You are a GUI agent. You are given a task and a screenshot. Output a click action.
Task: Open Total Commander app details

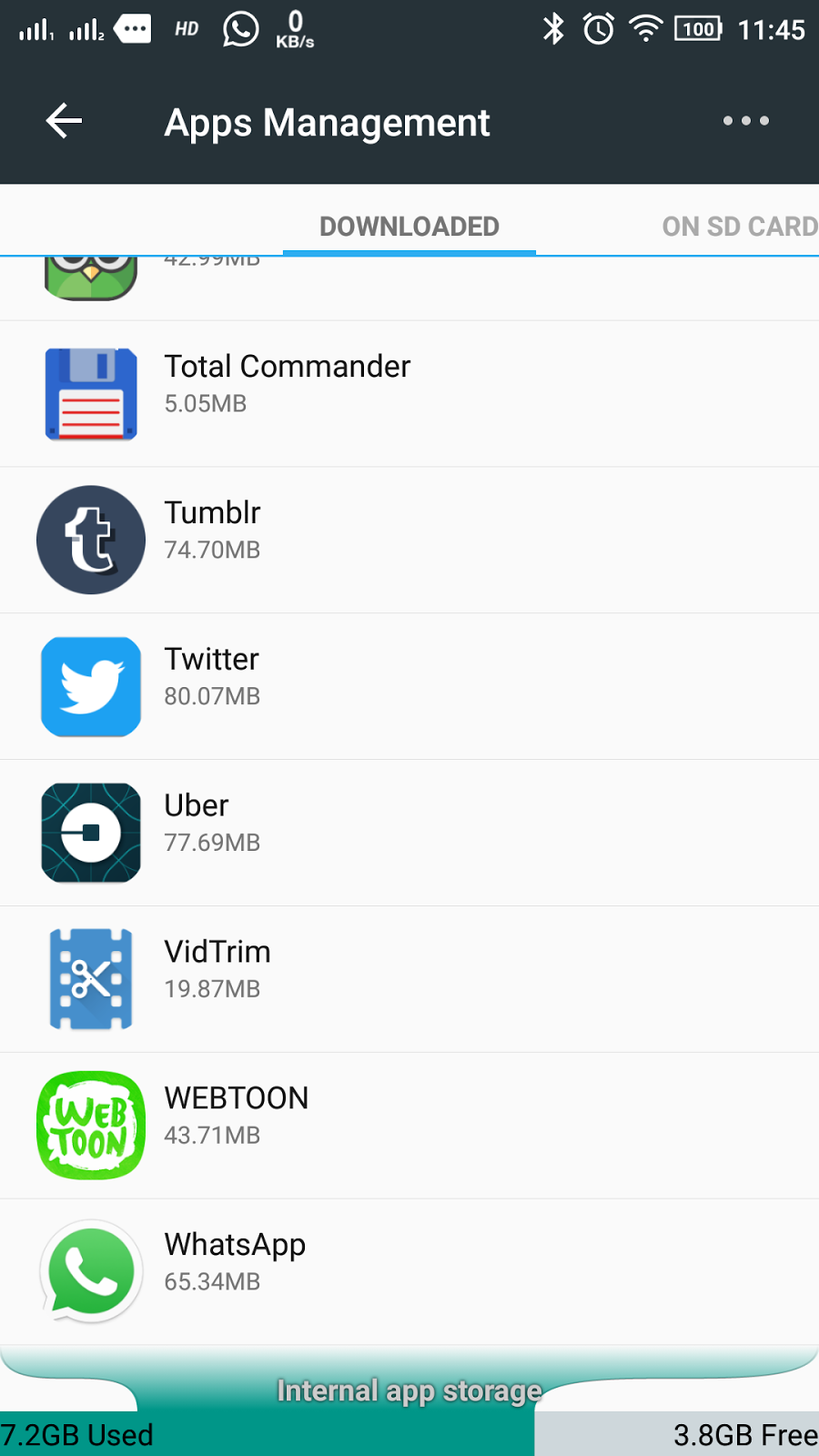point(409,394)
